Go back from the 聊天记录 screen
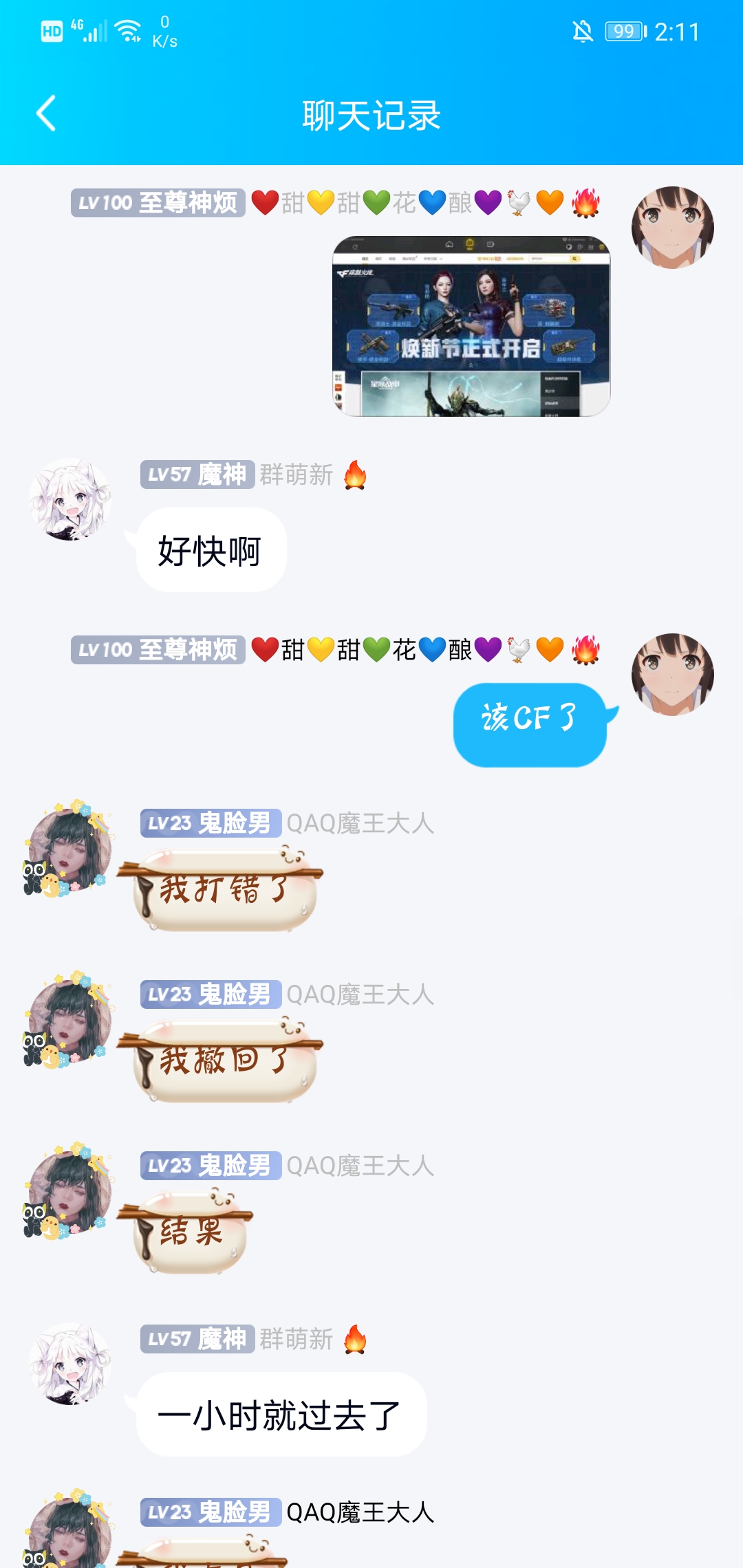This screenshot has width=743, height=1568. point(46,114)
